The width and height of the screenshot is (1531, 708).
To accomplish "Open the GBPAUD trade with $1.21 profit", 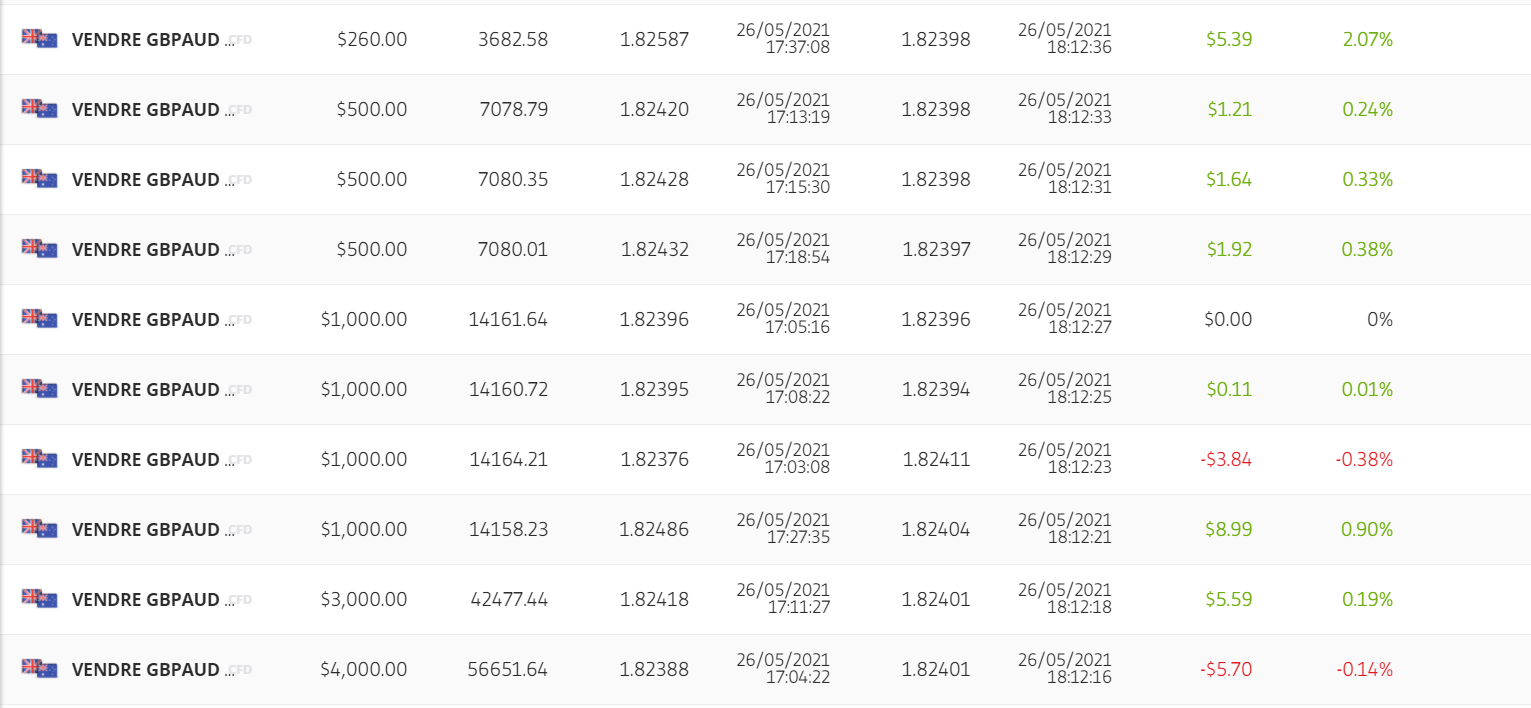I will pos(145,110).
